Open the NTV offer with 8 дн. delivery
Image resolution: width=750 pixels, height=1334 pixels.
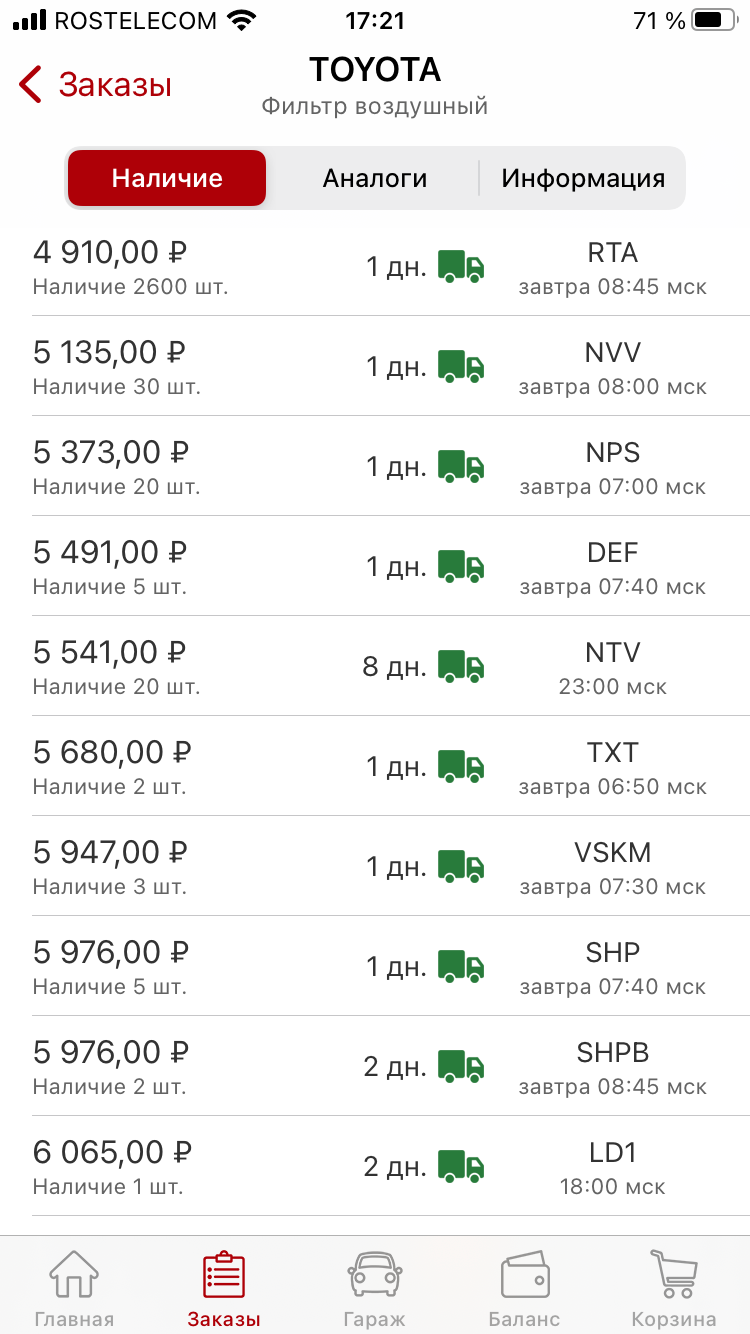(x=375, y=666)
